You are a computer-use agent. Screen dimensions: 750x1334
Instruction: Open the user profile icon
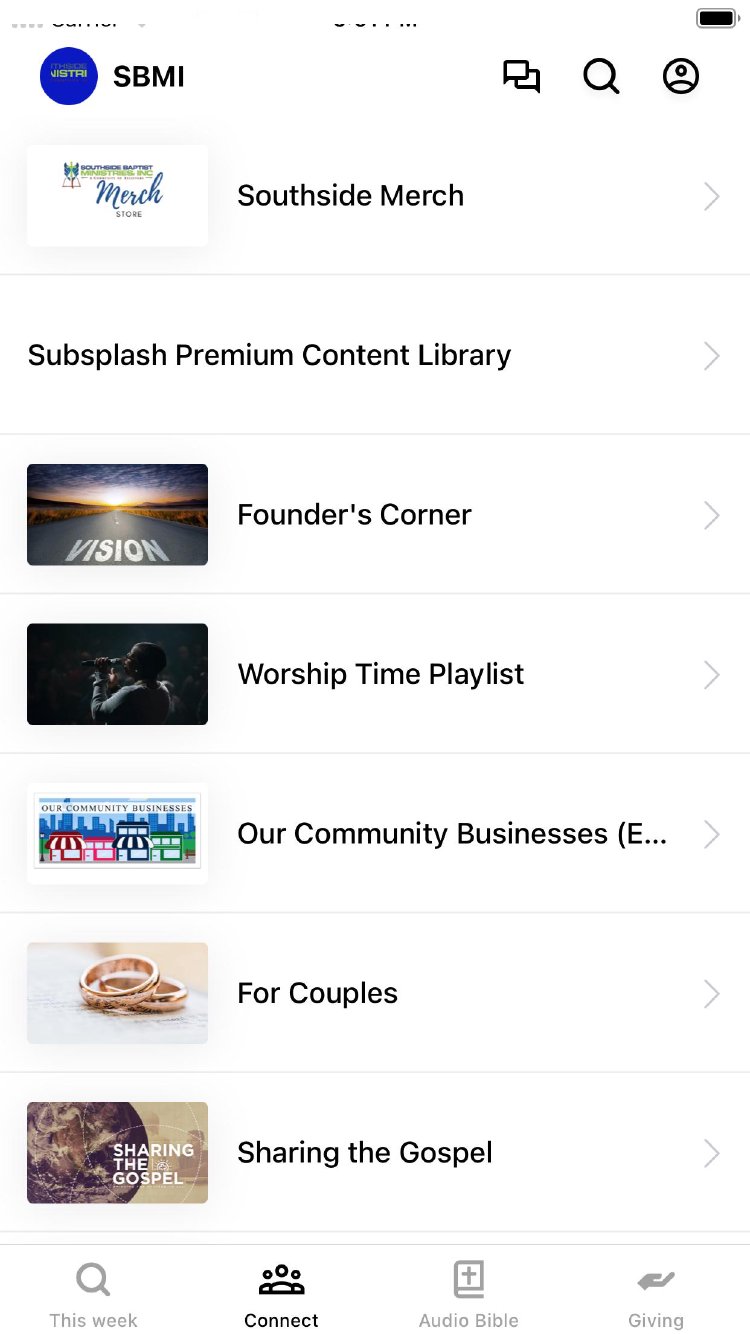[x=681, y=77]
